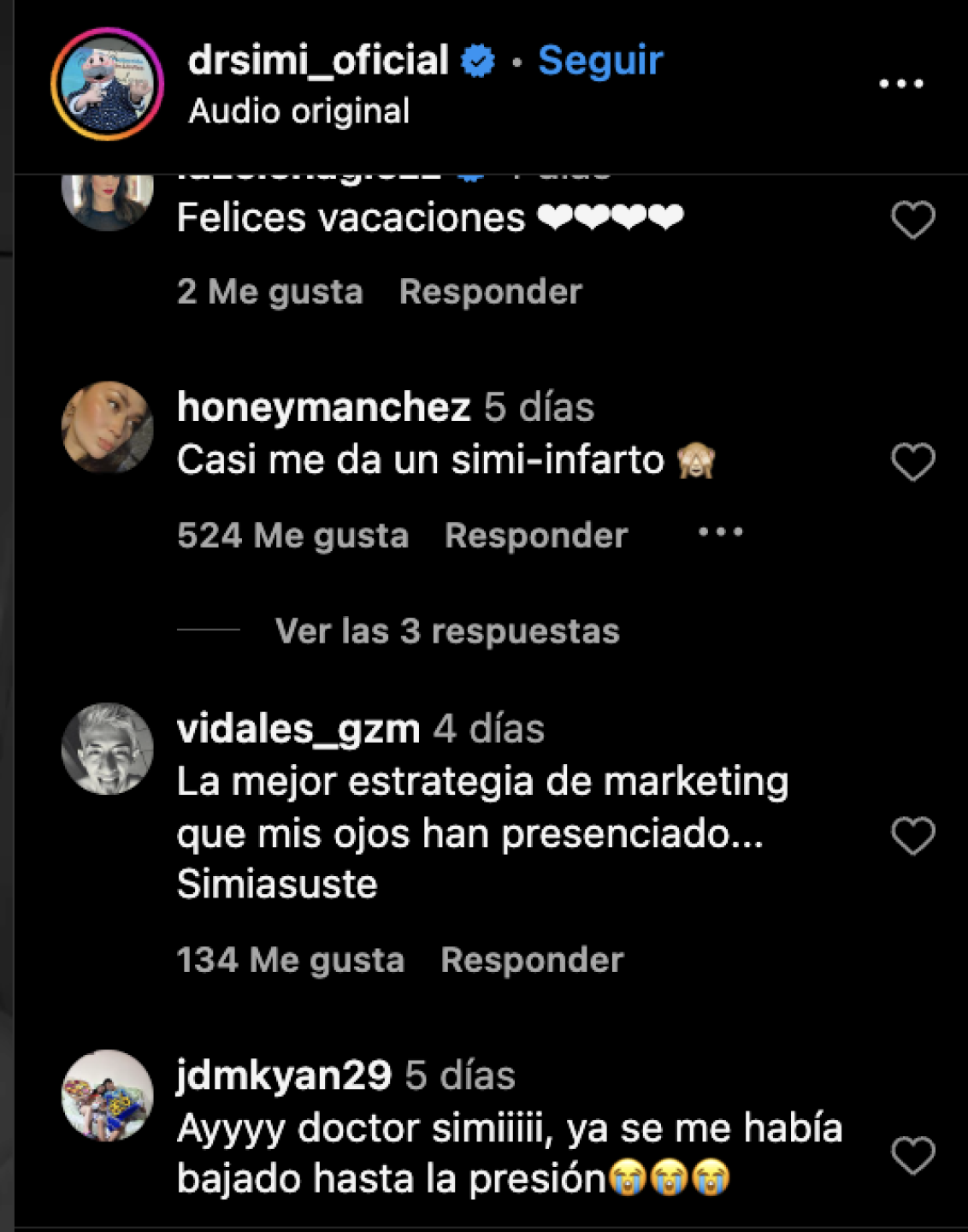Reply to the Felices vacaciones comment

point(490,292)
